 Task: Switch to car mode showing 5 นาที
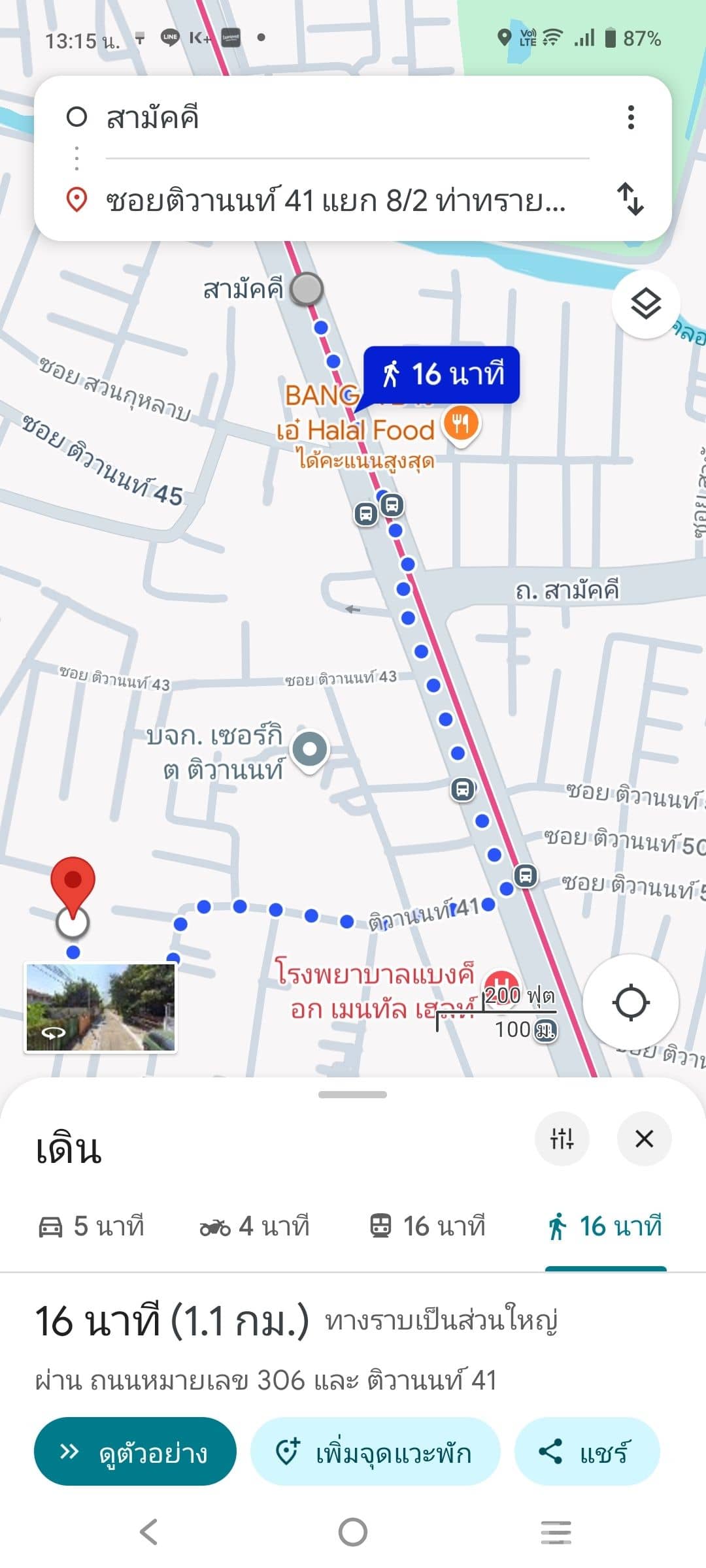pyautogui.click(x=92, y=1227)
